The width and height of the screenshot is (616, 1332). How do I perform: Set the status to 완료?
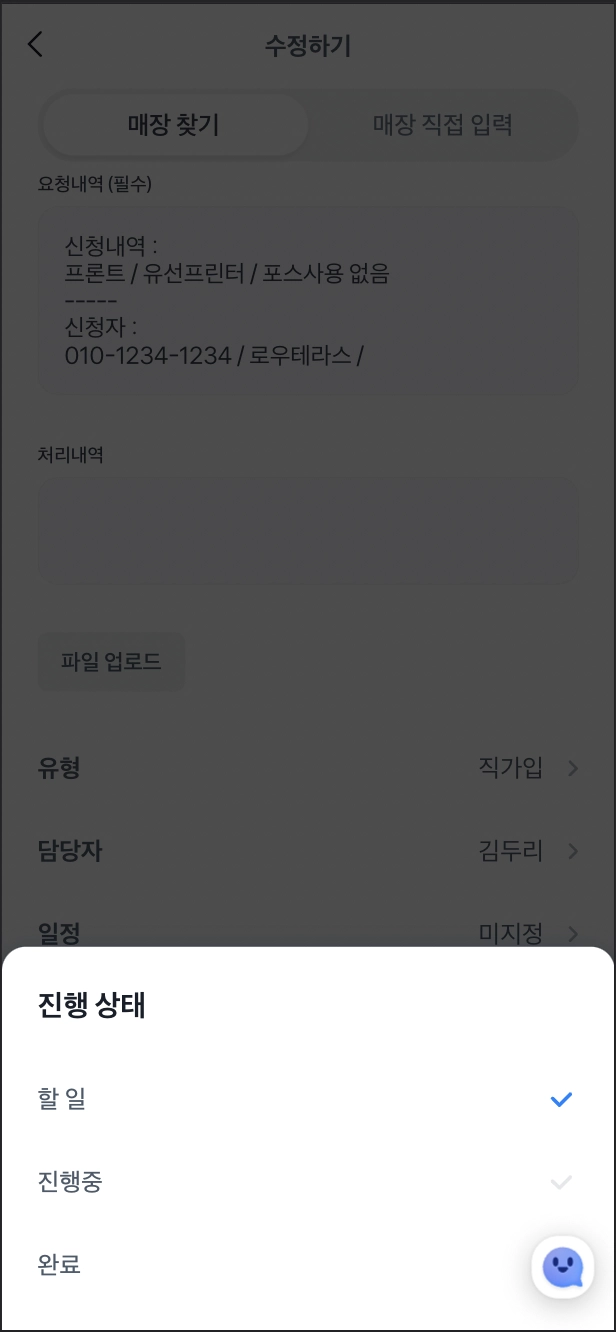tap(59, 1265)
